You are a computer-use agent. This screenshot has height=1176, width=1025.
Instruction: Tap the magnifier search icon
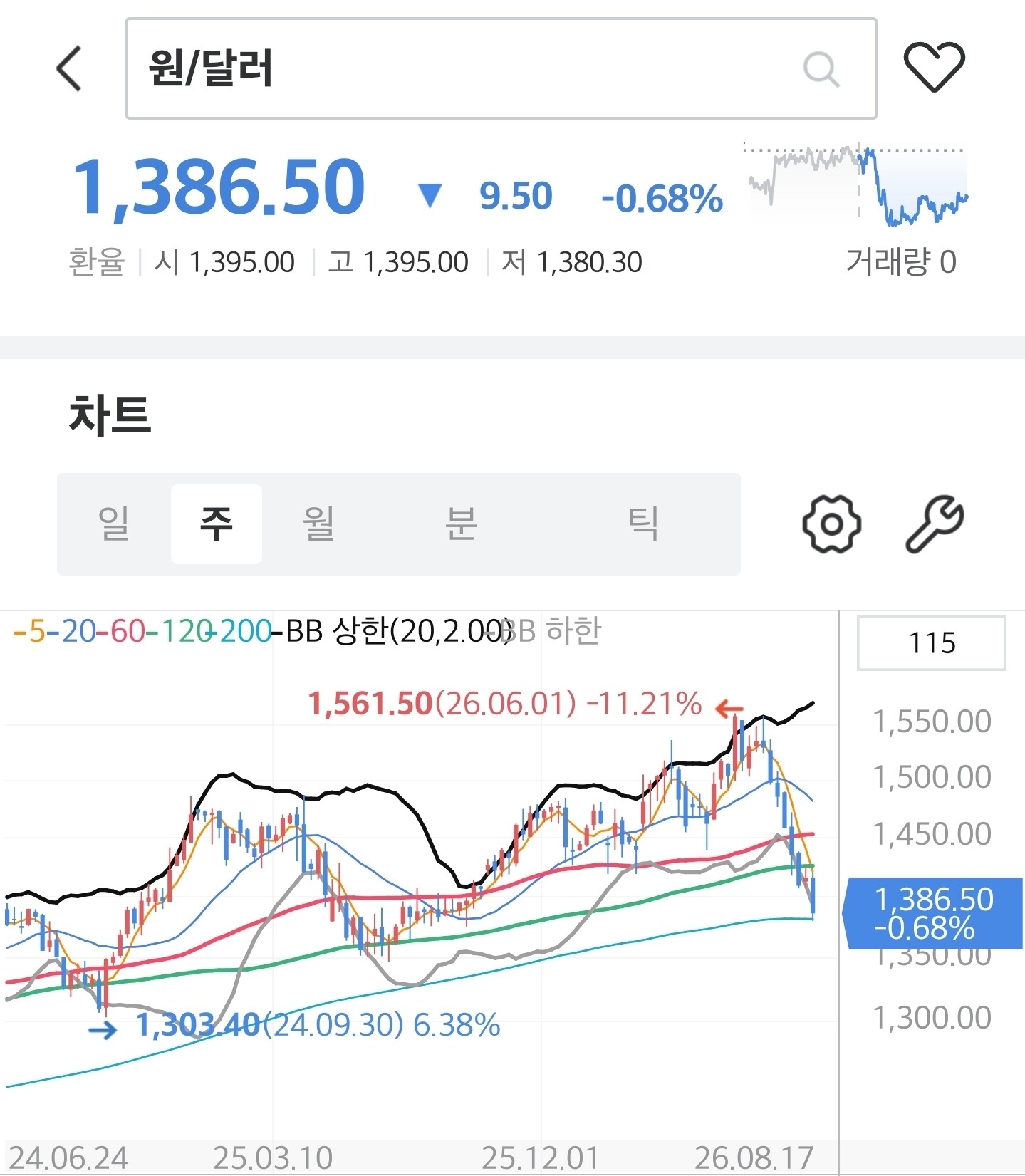point(821,69)
